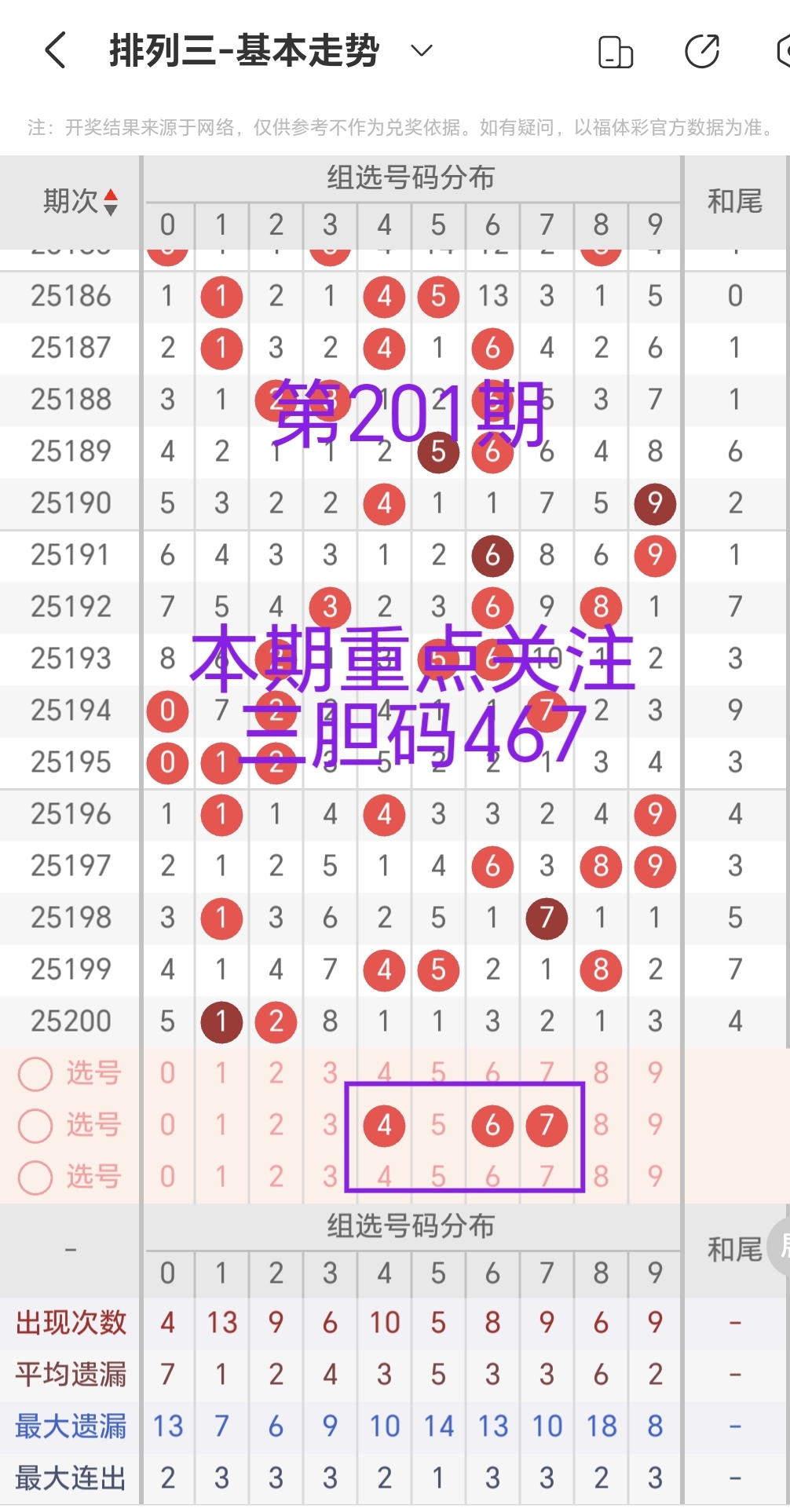Tap the share icon at top right
Viewport: 790px width, 1512px height.
[x=703, y=49]
